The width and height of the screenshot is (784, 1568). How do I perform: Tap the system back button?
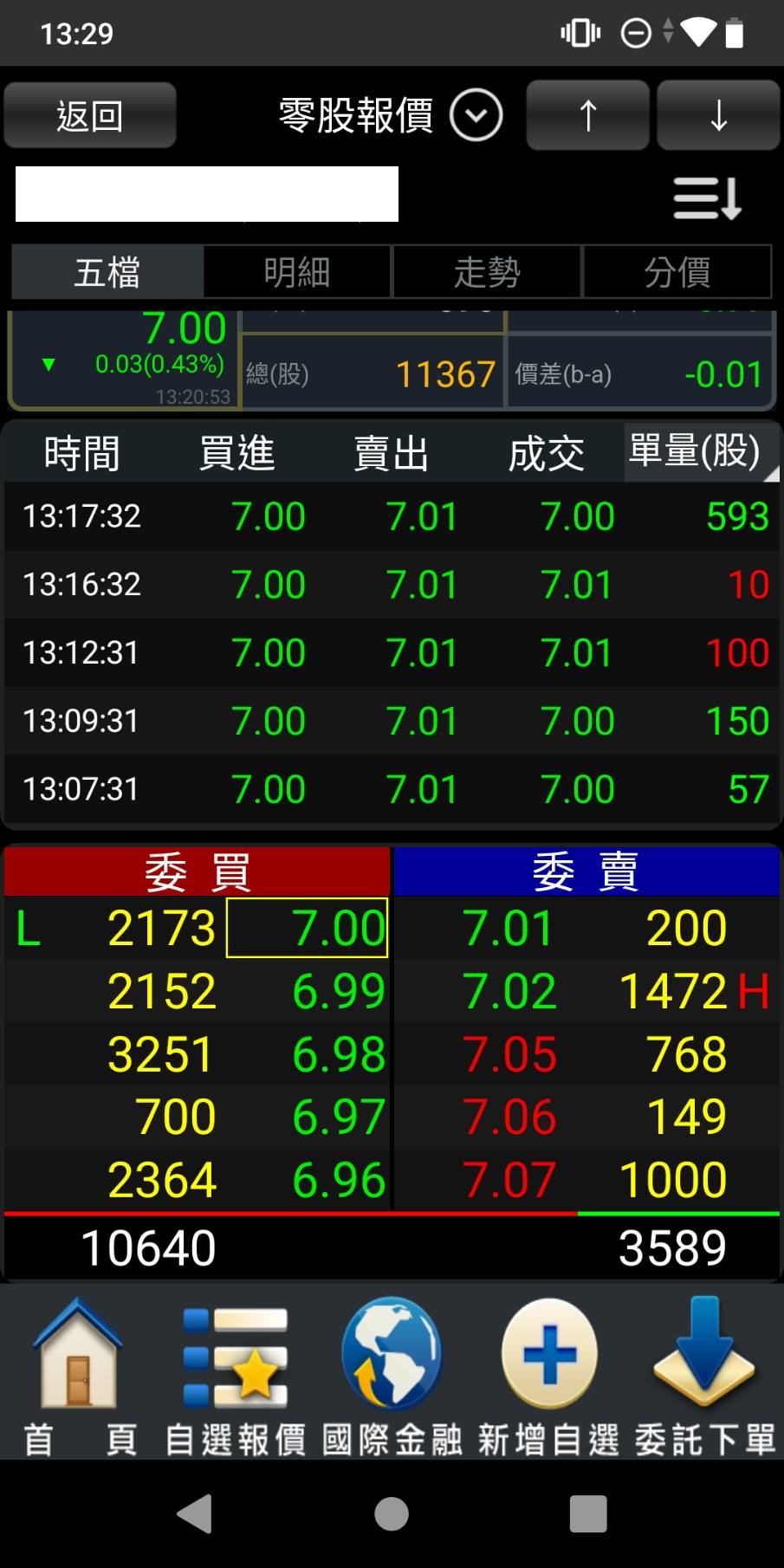coord(195,1514)
